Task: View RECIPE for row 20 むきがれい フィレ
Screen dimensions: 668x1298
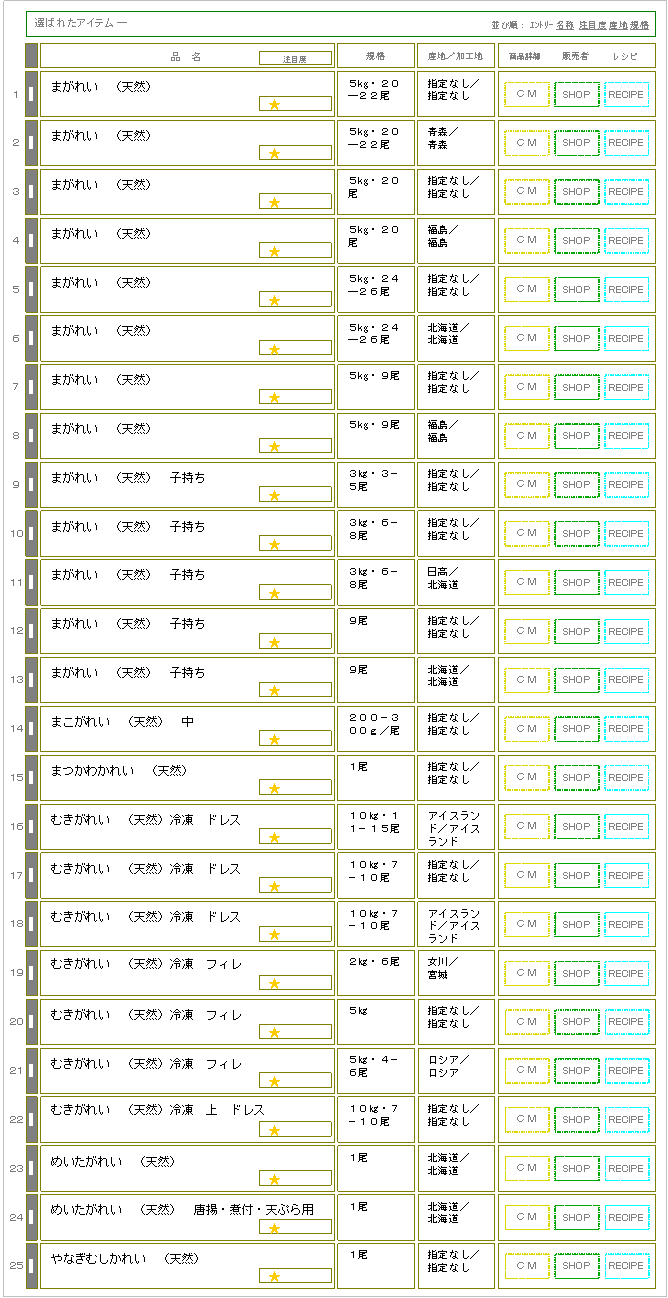Action: coord(627,1021)
